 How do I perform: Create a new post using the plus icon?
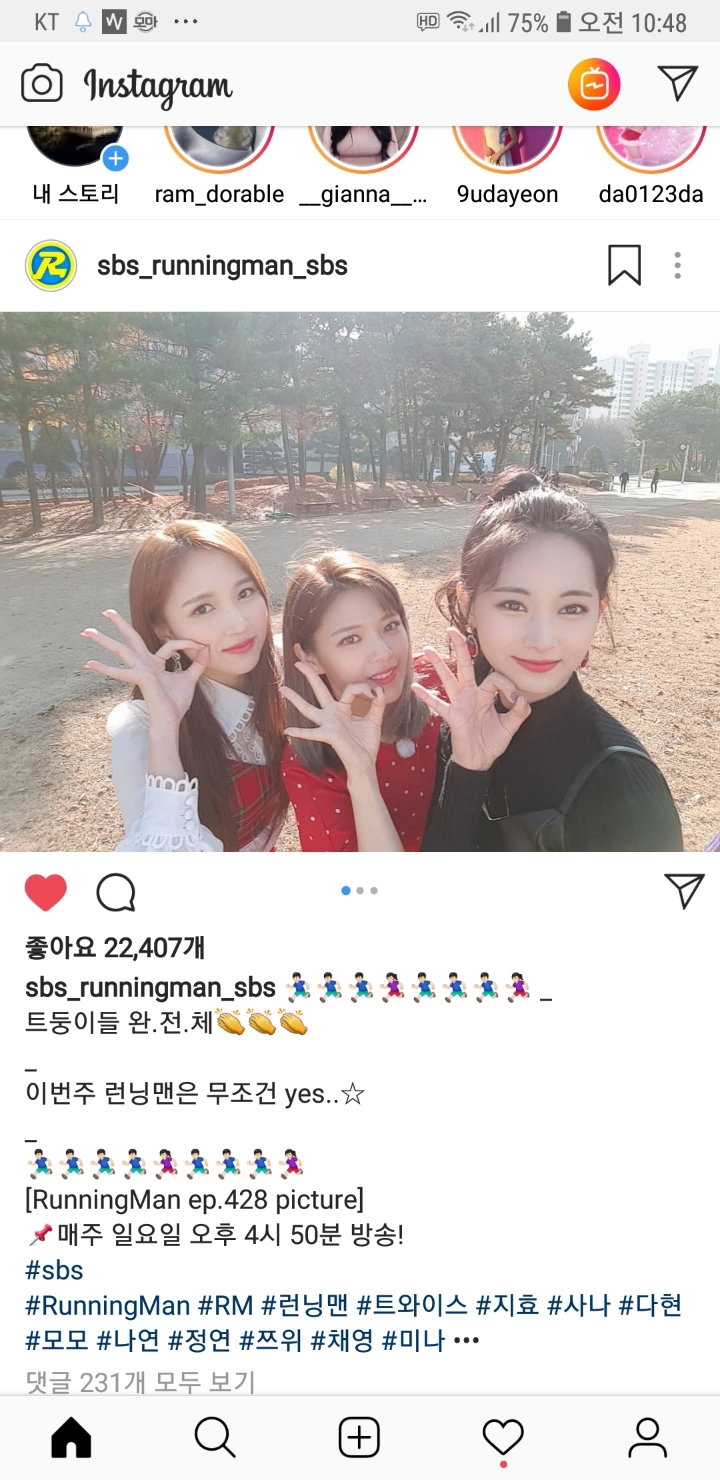point(359,1437)
